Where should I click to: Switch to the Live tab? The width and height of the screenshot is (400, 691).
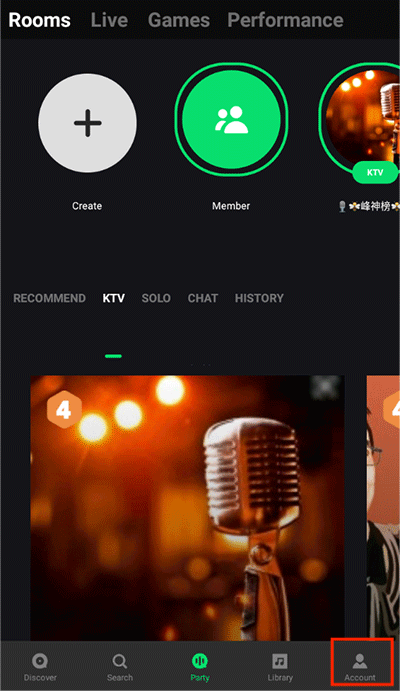pos(109,20)
